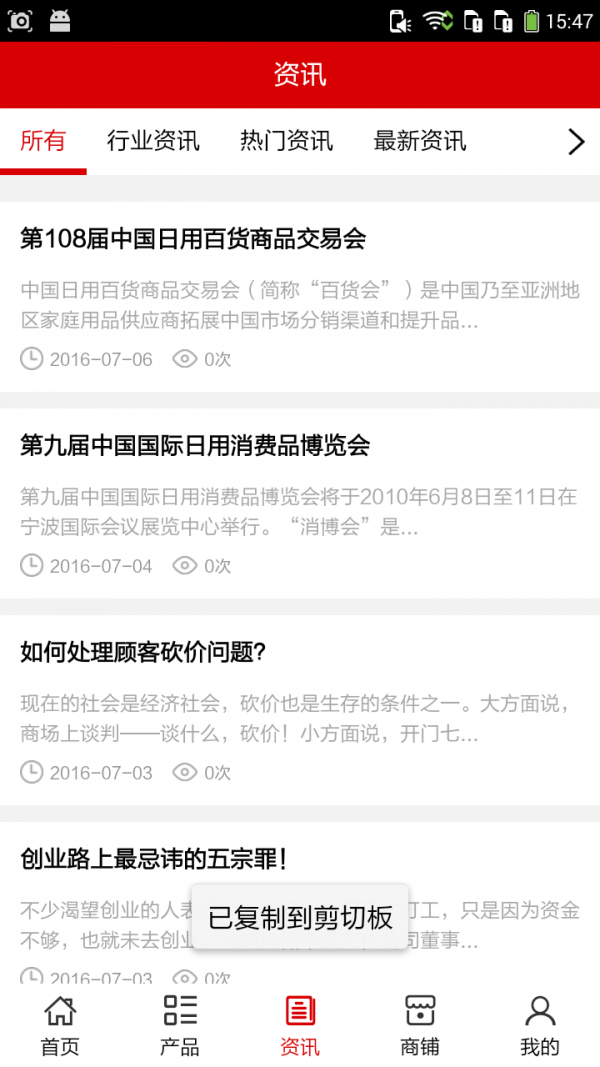Go to the 我的 profile tab
The width and height of the screenshot is (600, 1067).
coord(540,1025)
